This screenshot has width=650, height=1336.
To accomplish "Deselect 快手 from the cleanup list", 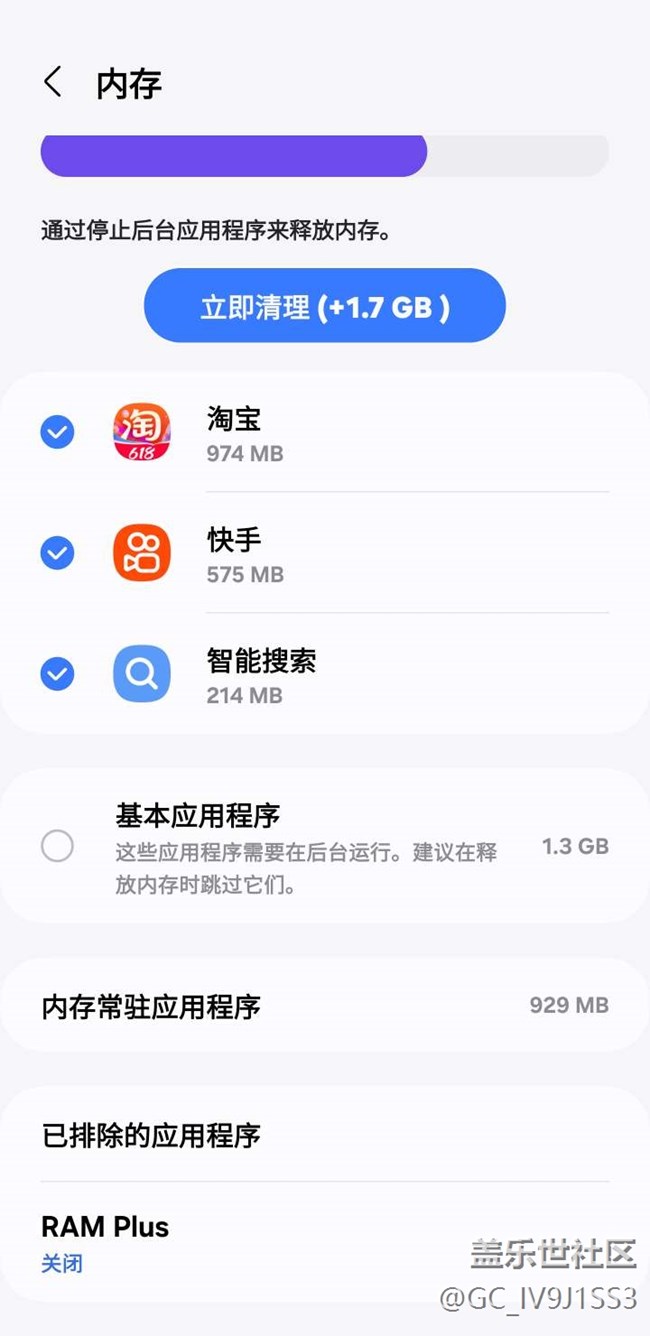I will coord(57,553).
